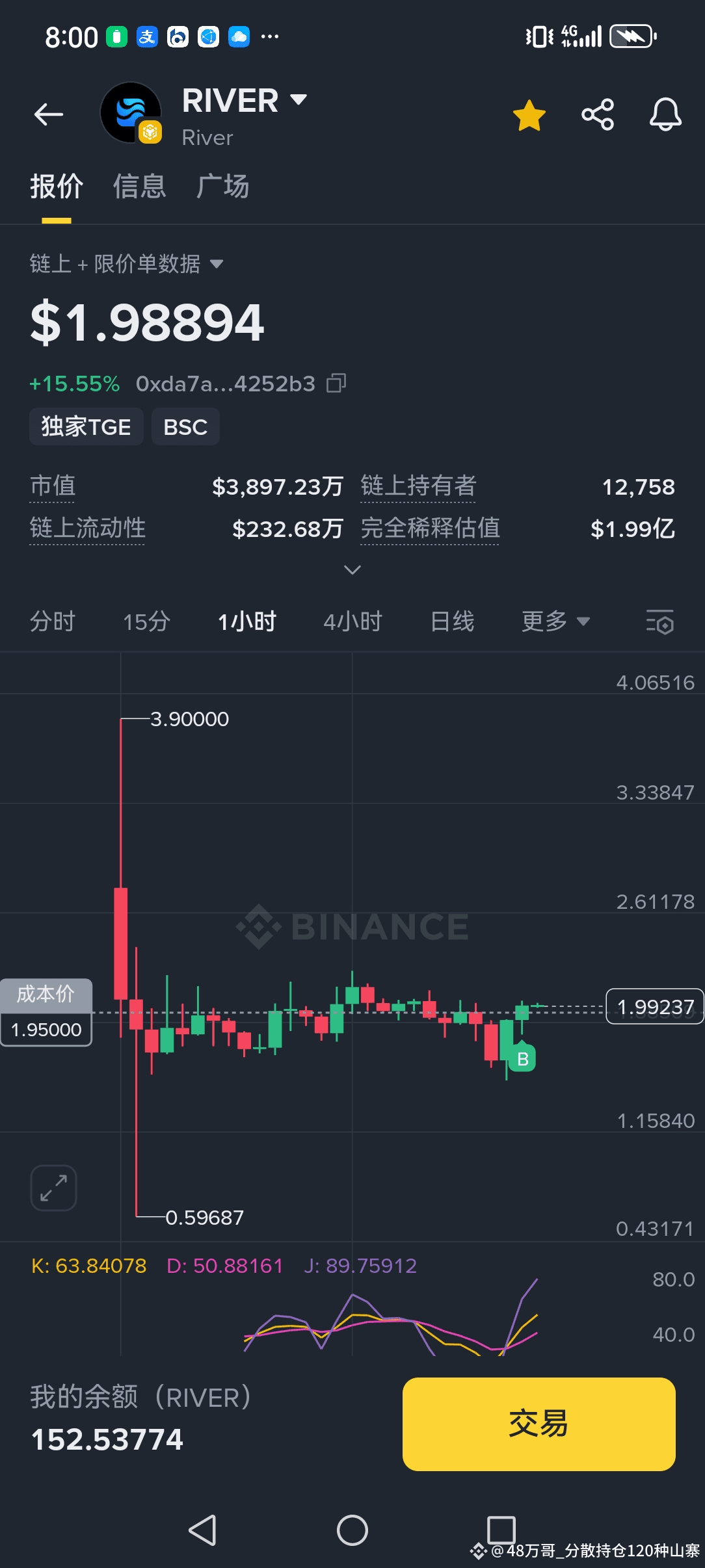705x1568 pixels.
Task: Open the chart indicator settings icon
Action: tap(659, 622)
